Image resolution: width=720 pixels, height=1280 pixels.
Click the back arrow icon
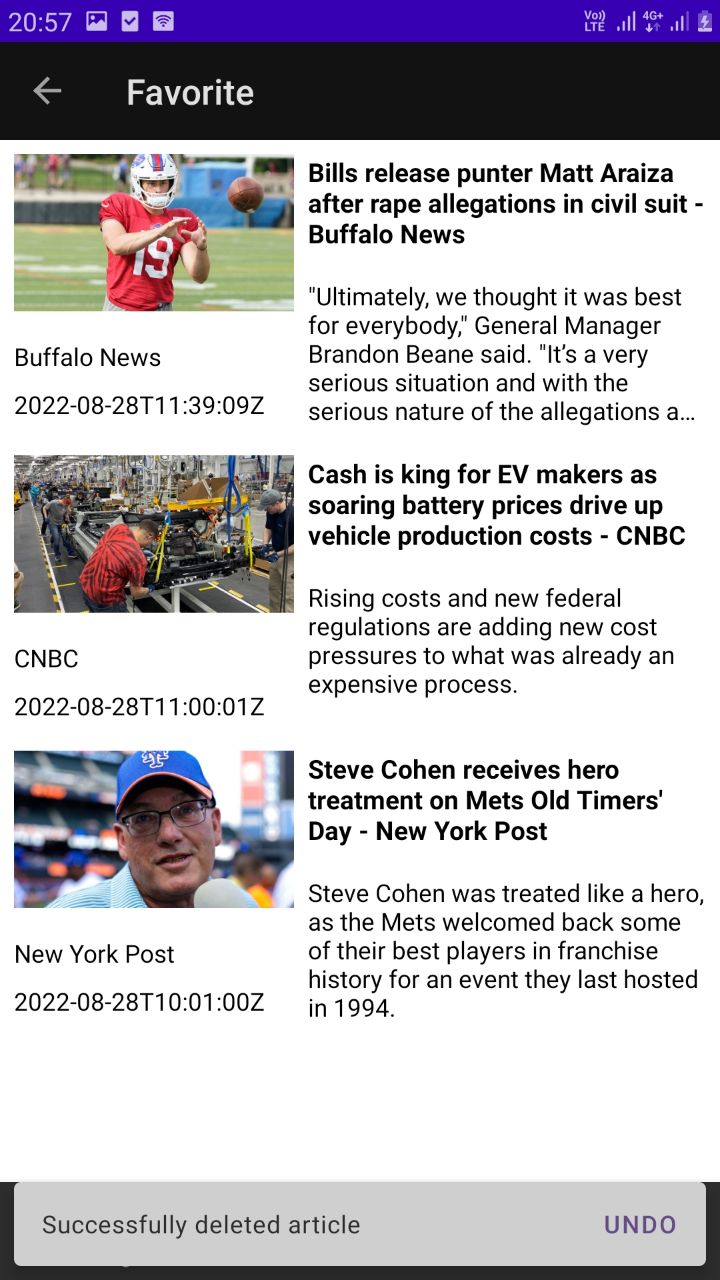(x=45, y=91)
